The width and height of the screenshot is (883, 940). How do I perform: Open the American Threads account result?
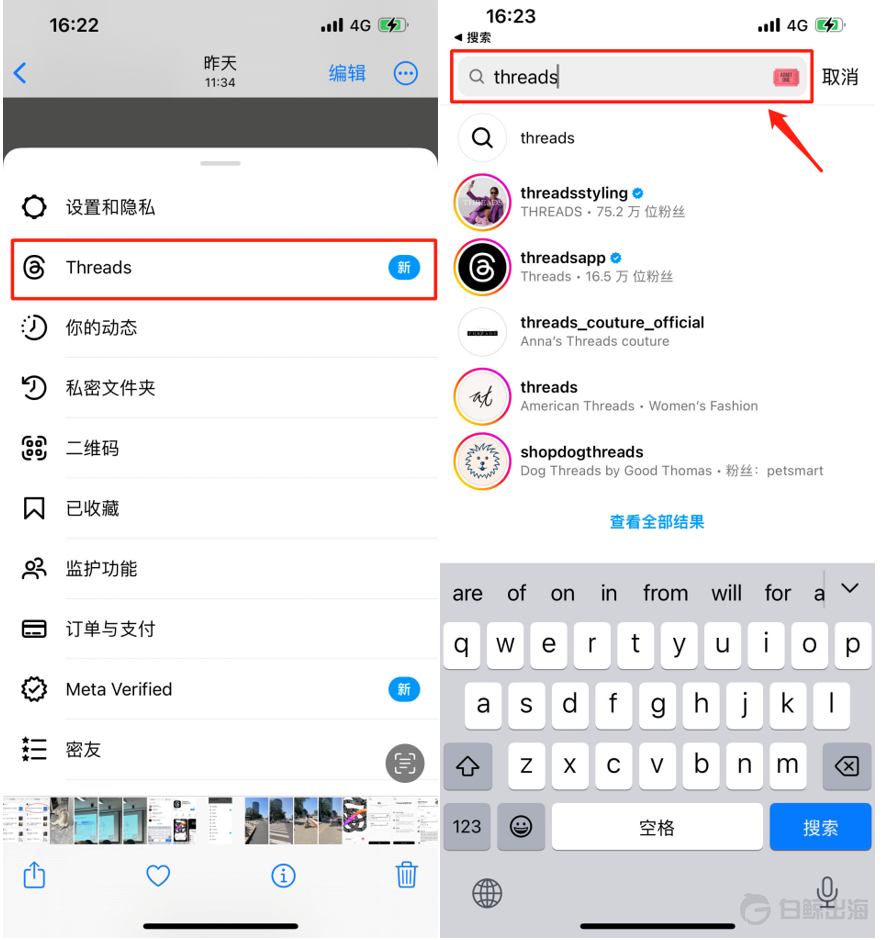pos(548,396)
